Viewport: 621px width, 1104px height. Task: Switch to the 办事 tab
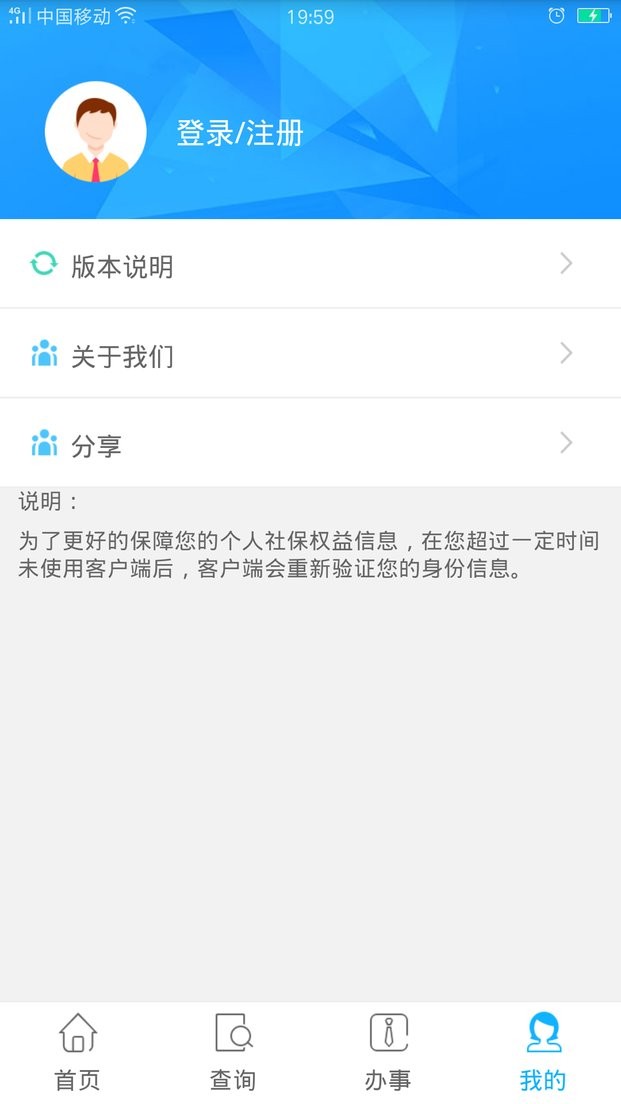click(388, 1052)
